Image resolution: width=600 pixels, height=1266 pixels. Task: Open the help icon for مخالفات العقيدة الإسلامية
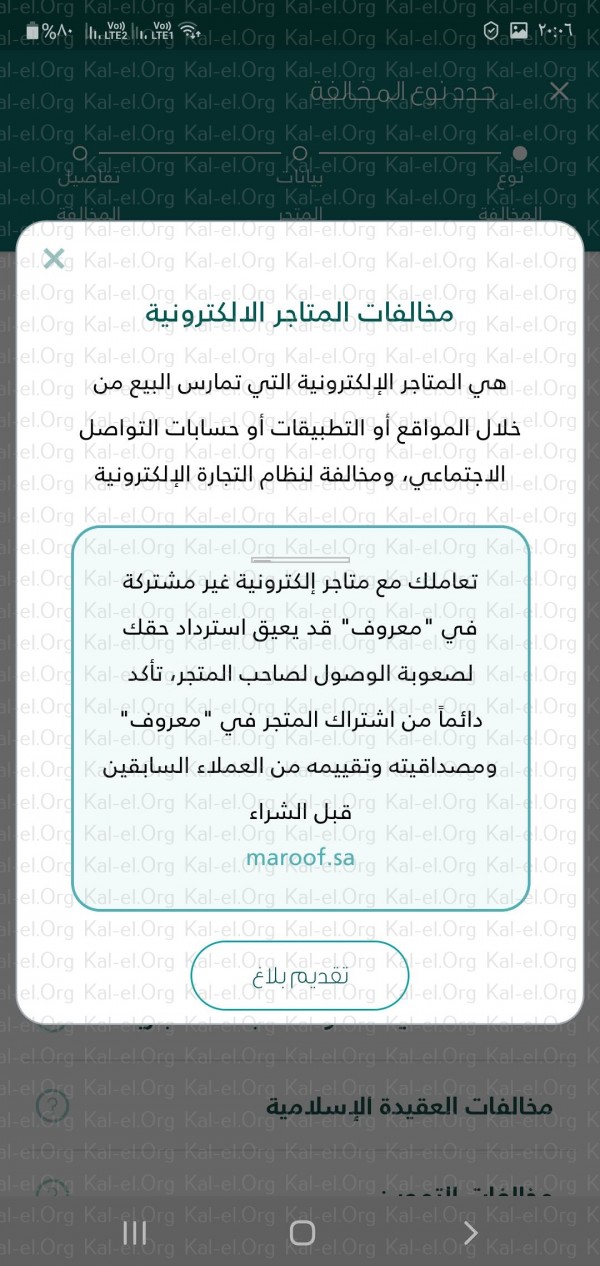tap(52, 1105)
